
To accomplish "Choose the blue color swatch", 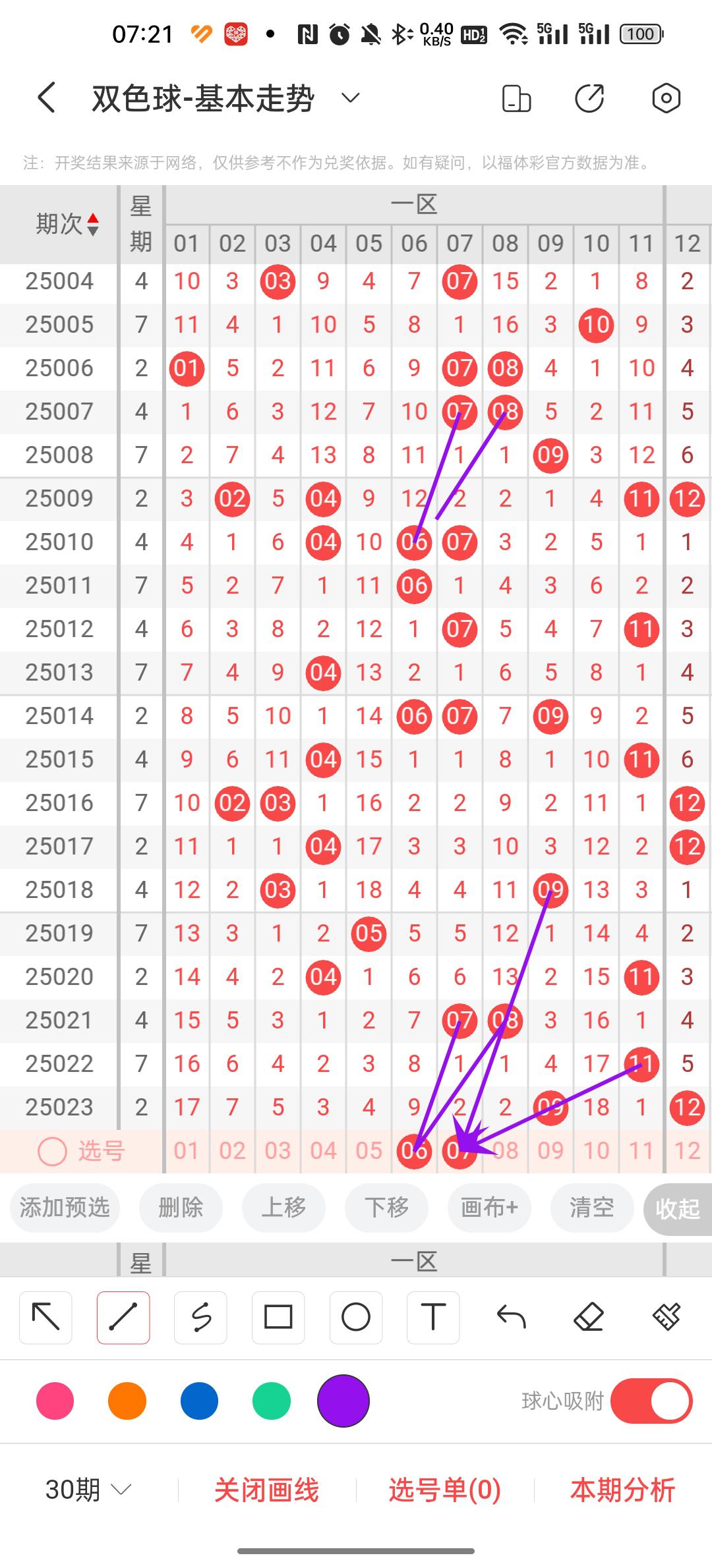I will tap(199, 1401).
